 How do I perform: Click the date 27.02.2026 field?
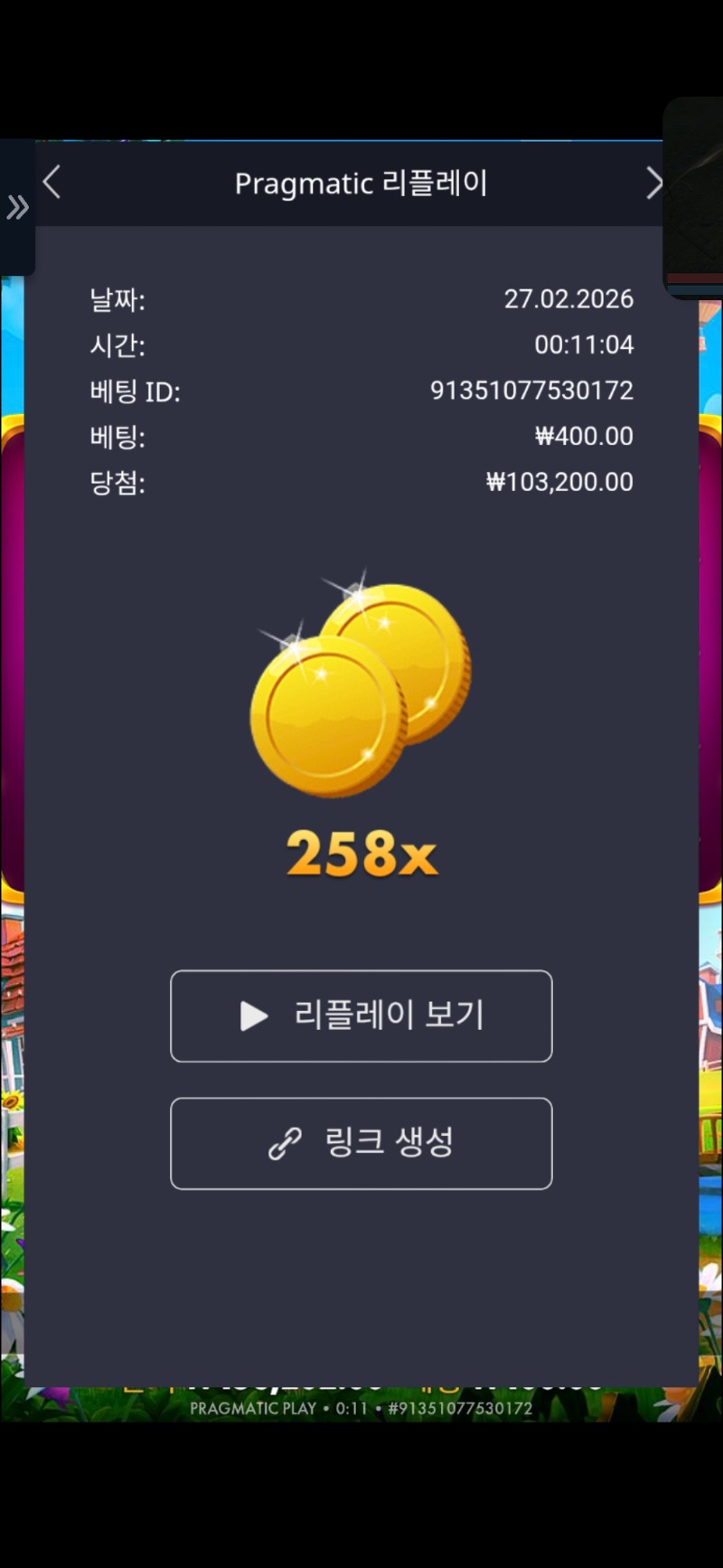point(569,299)
